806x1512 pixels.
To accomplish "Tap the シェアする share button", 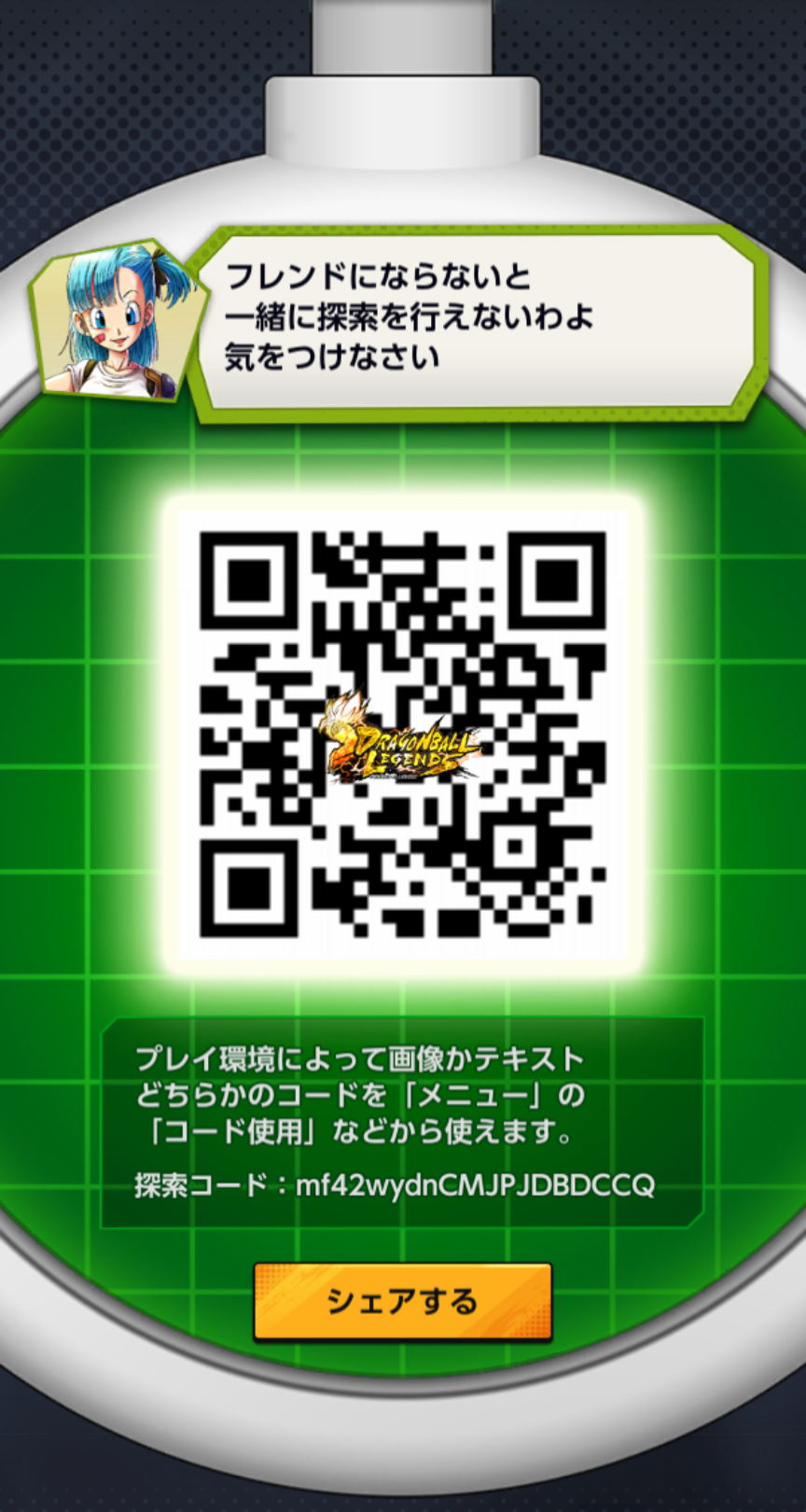I will [x=402, y=1302].
